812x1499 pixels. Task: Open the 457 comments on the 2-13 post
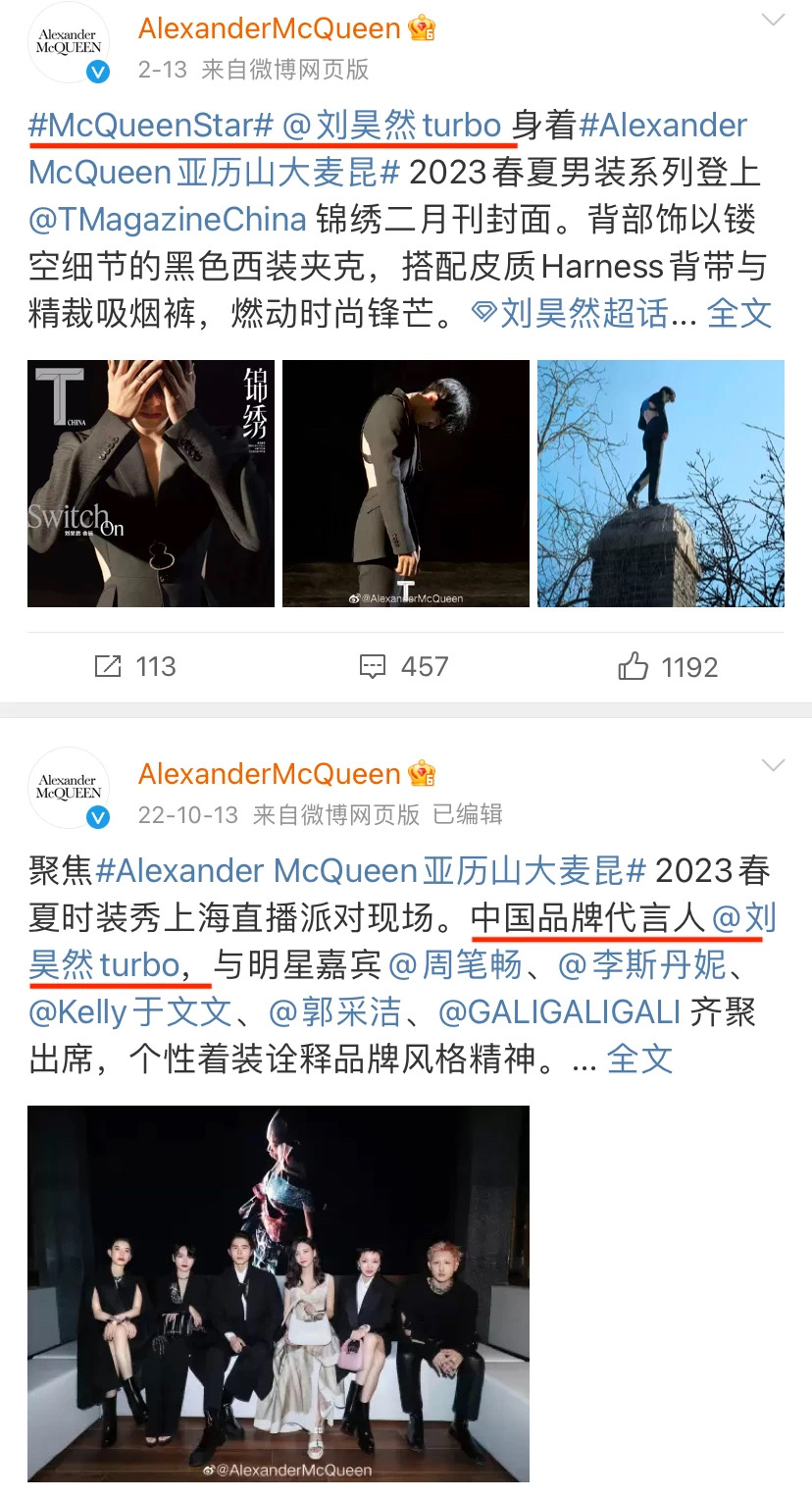404,667
